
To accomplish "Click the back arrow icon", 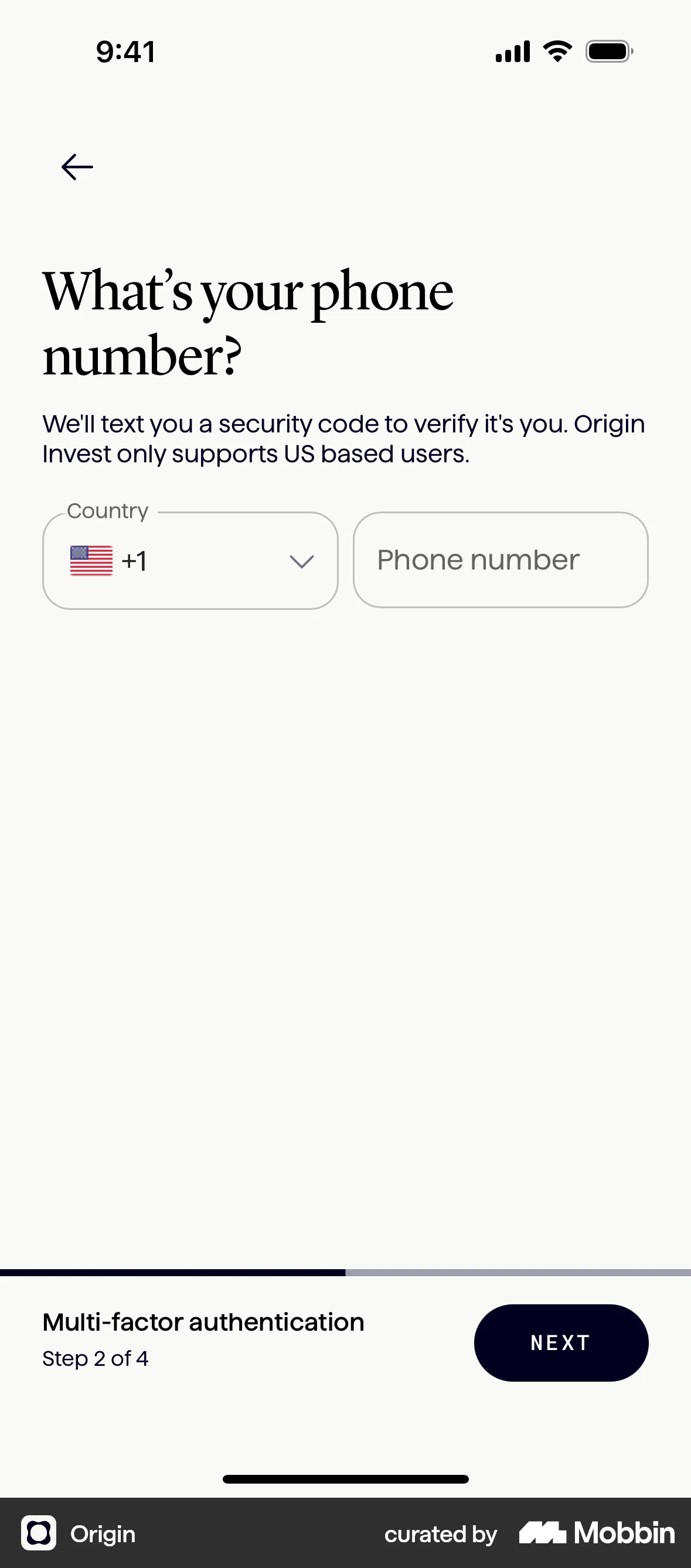I will point(76,166).
